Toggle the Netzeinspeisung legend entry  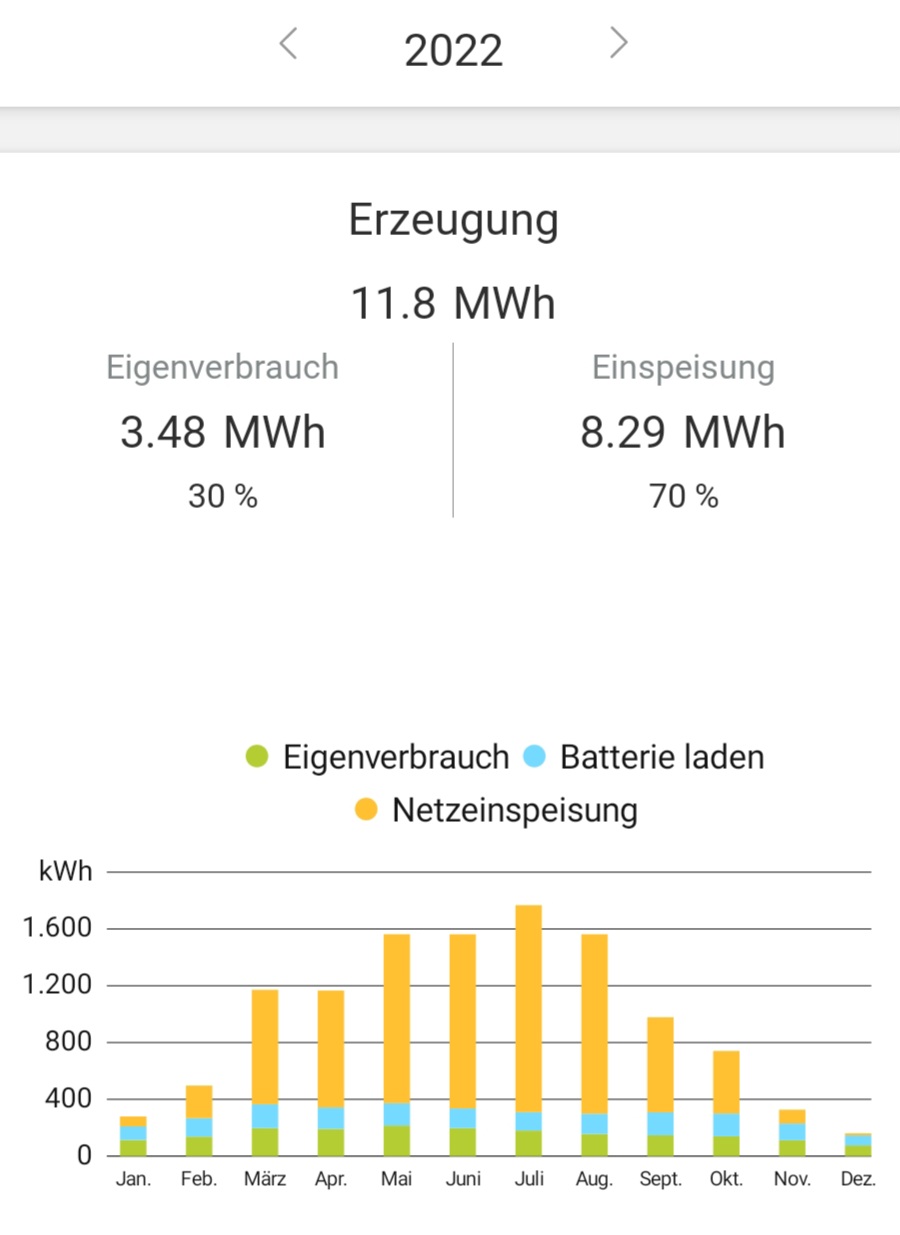497,809
